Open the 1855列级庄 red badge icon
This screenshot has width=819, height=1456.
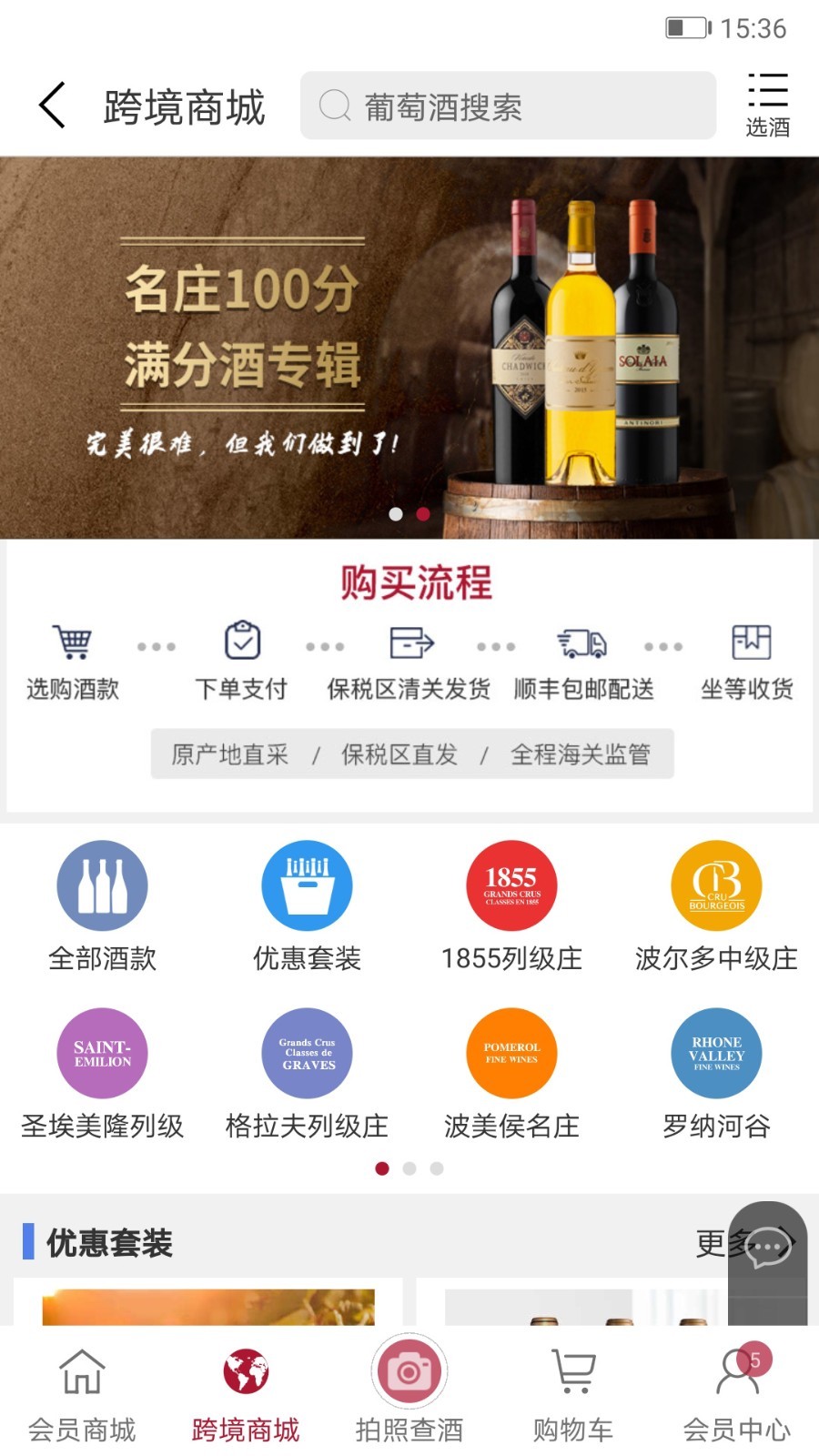[x=511, y=885]
